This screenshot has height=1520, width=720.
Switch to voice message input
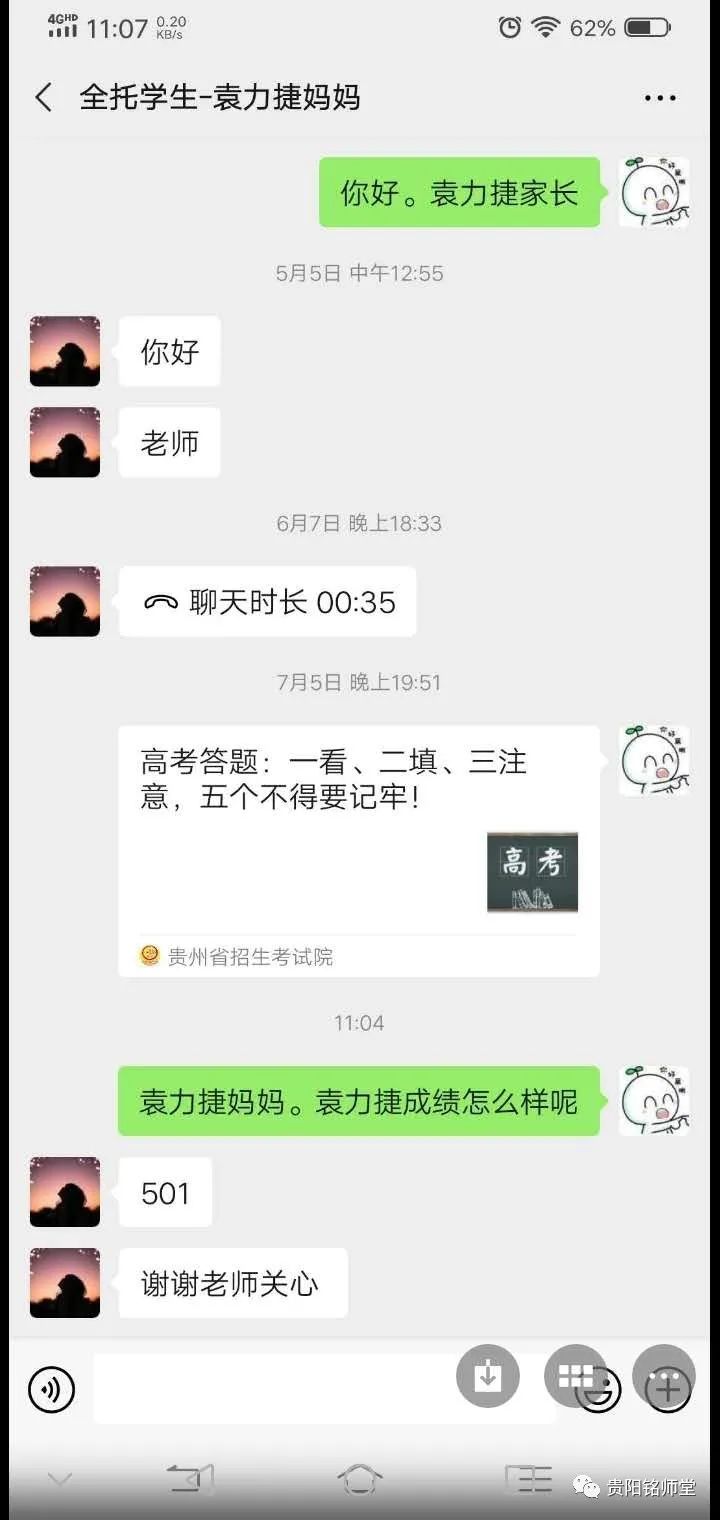[52, 1389]
